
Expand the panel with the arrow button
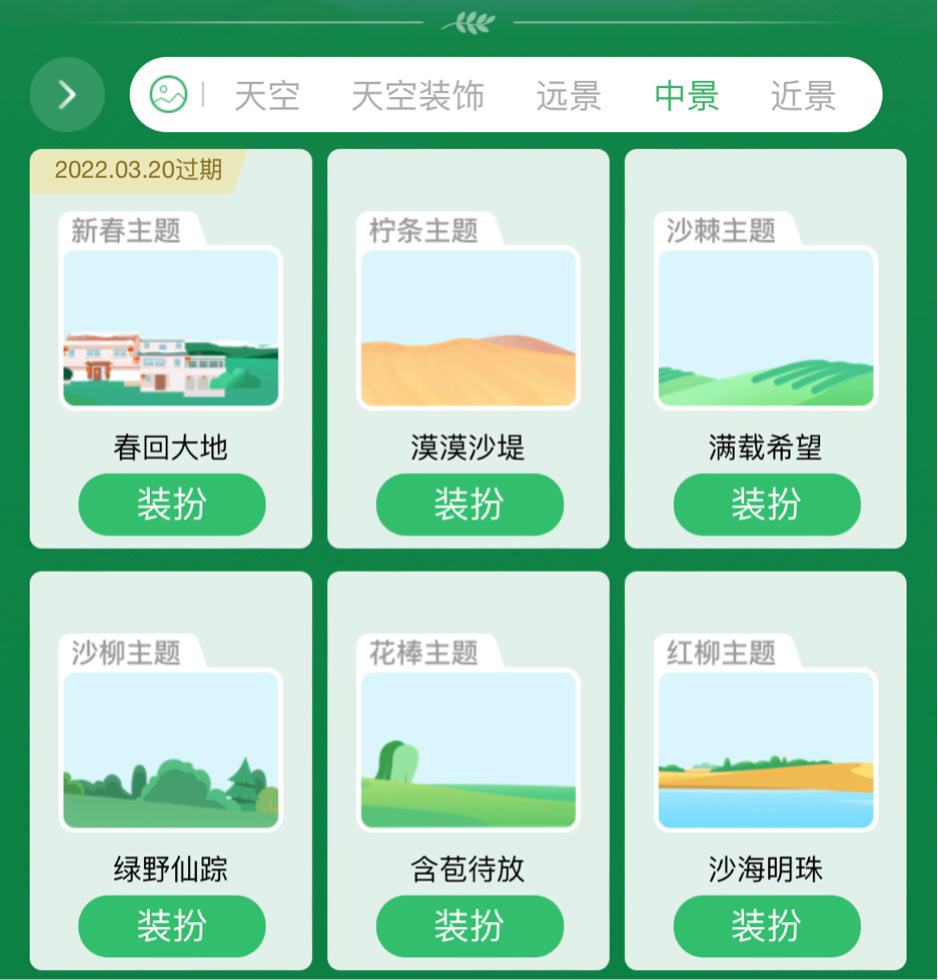(67, 95)
